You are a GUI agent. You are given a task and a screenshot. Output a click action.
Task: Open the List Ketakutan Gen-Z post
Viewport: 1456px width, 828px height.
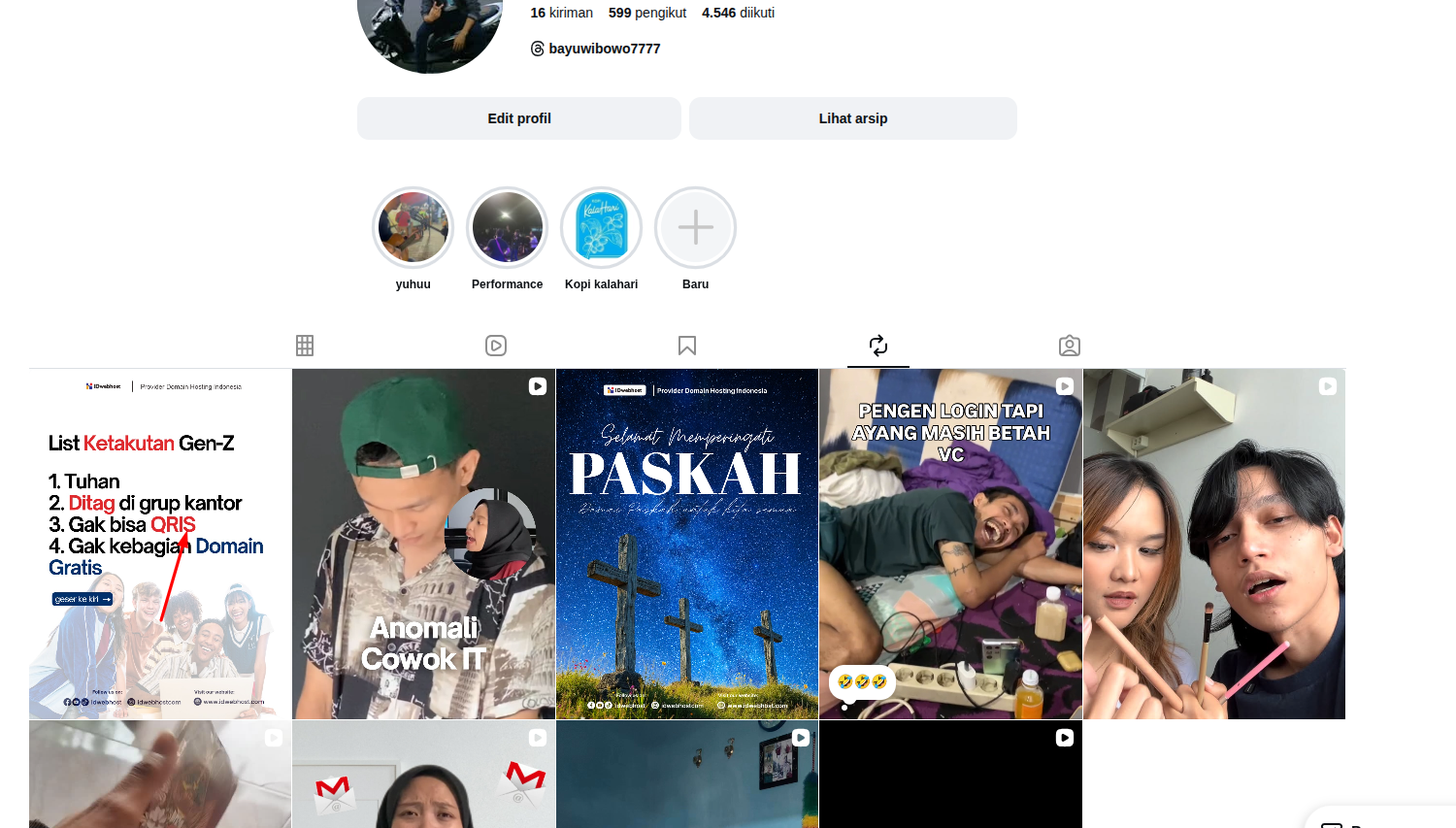(x=160, y=544)
